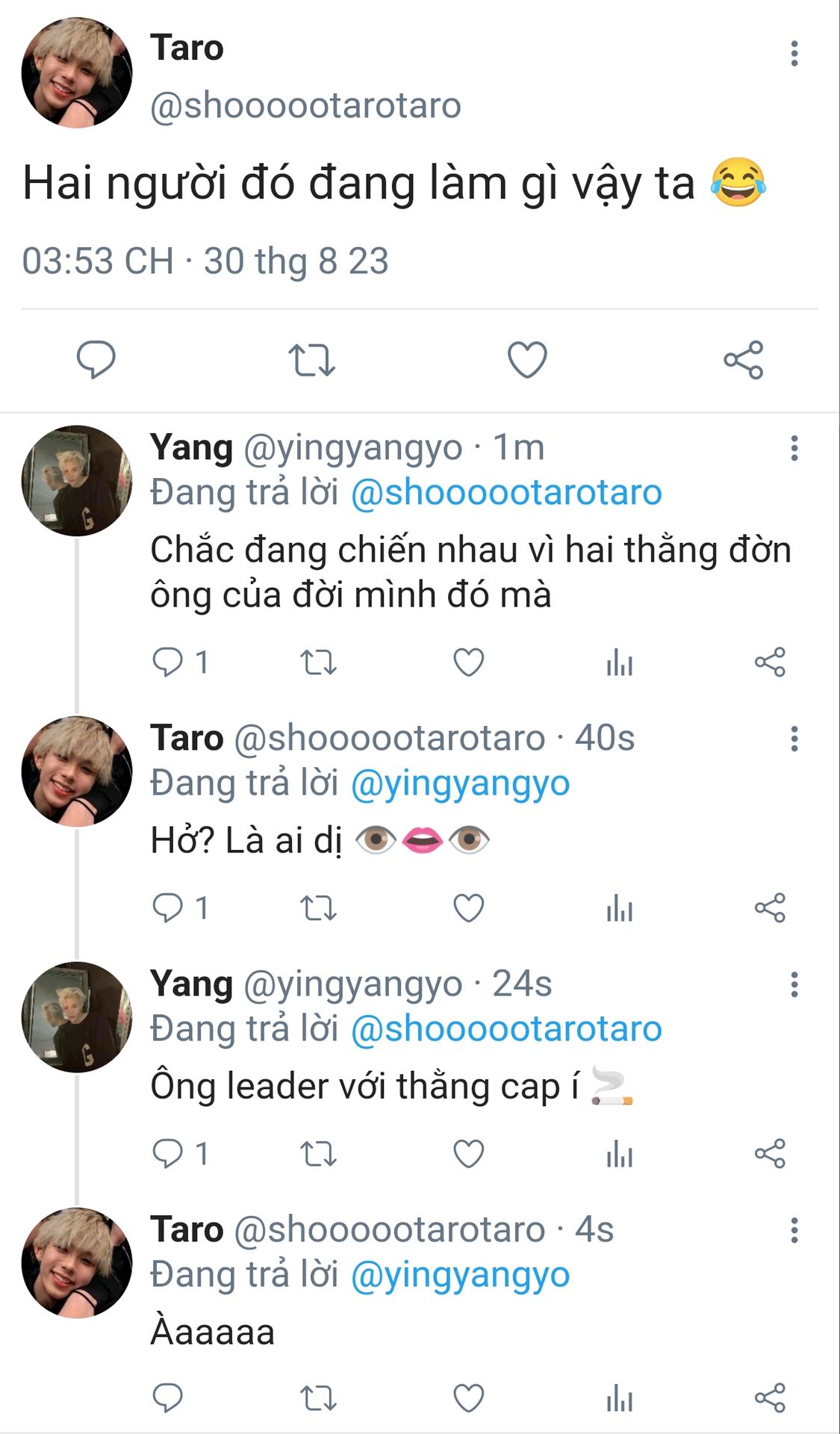Like the main tweet "Hai người đó"
The height and width of the screenshot is (1434, 840).
pos(527,360)
